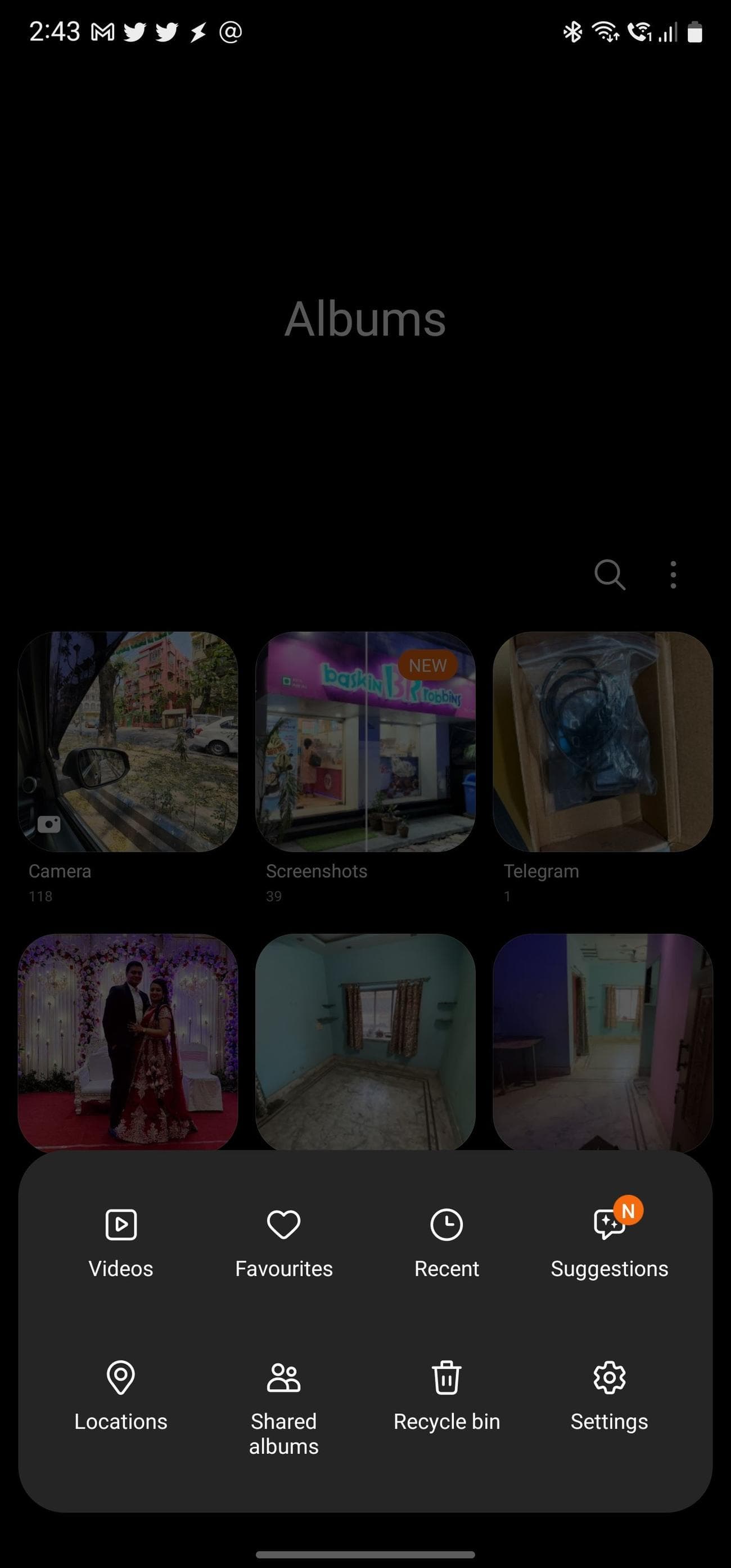Viewport: 731px width, 1568px height.
Task: Tap the camera badge on Camera album
Action: click(49, 824)
